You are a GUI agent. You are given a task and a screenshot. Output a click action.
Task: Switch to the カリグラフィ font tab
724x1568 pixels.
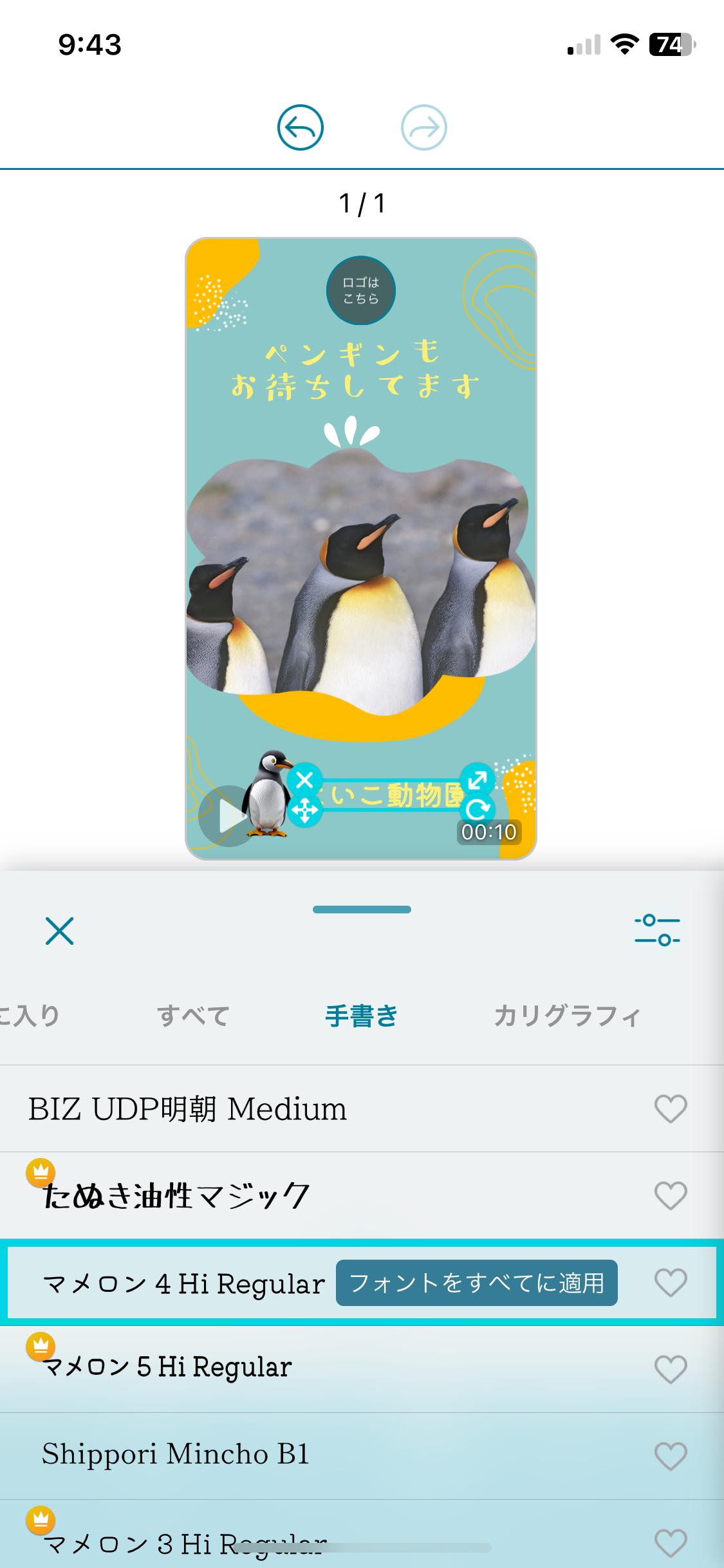click(567, 1016)
